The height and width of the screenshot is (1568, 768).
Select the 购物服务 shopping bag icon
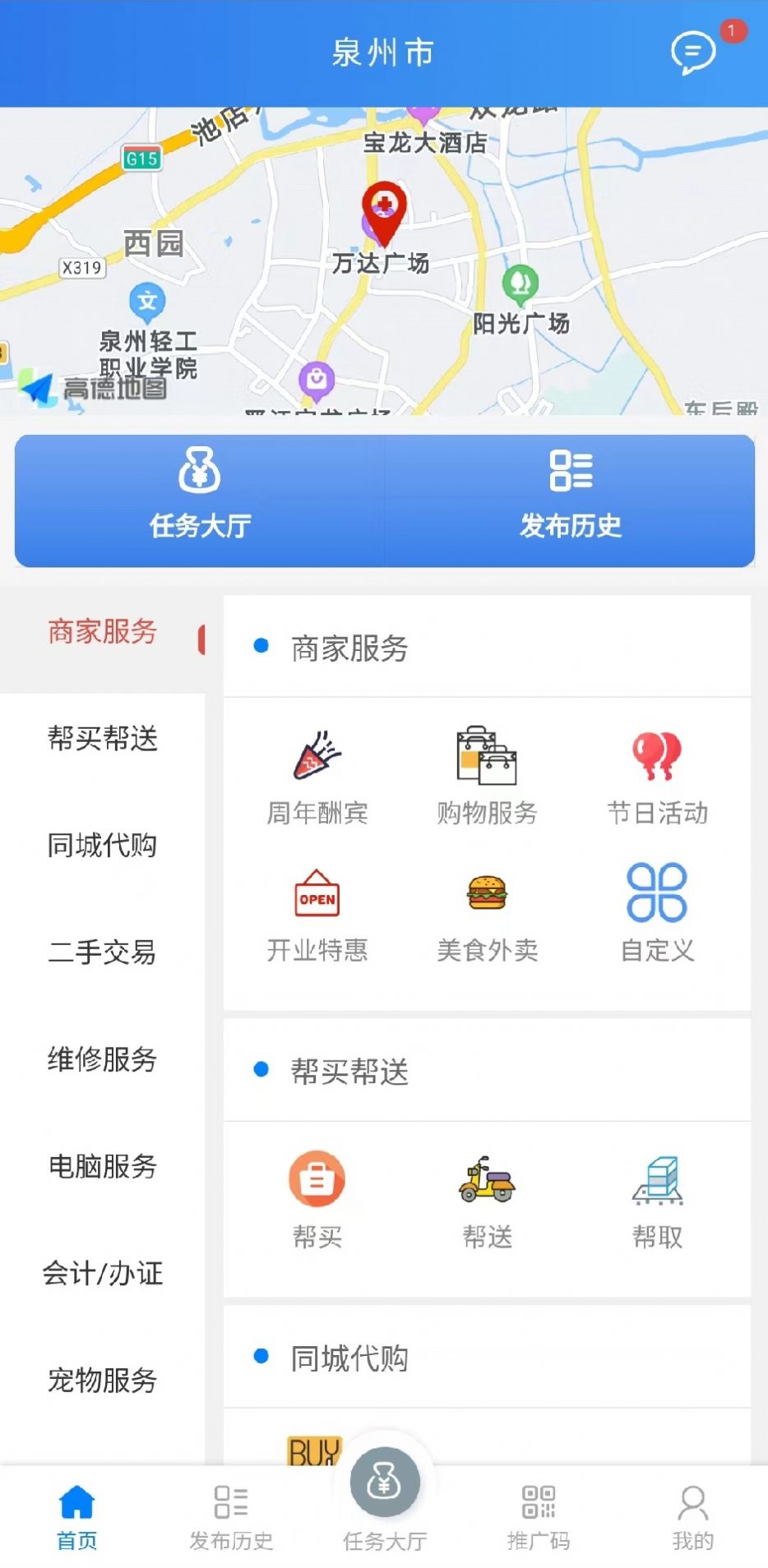(488, 756)
